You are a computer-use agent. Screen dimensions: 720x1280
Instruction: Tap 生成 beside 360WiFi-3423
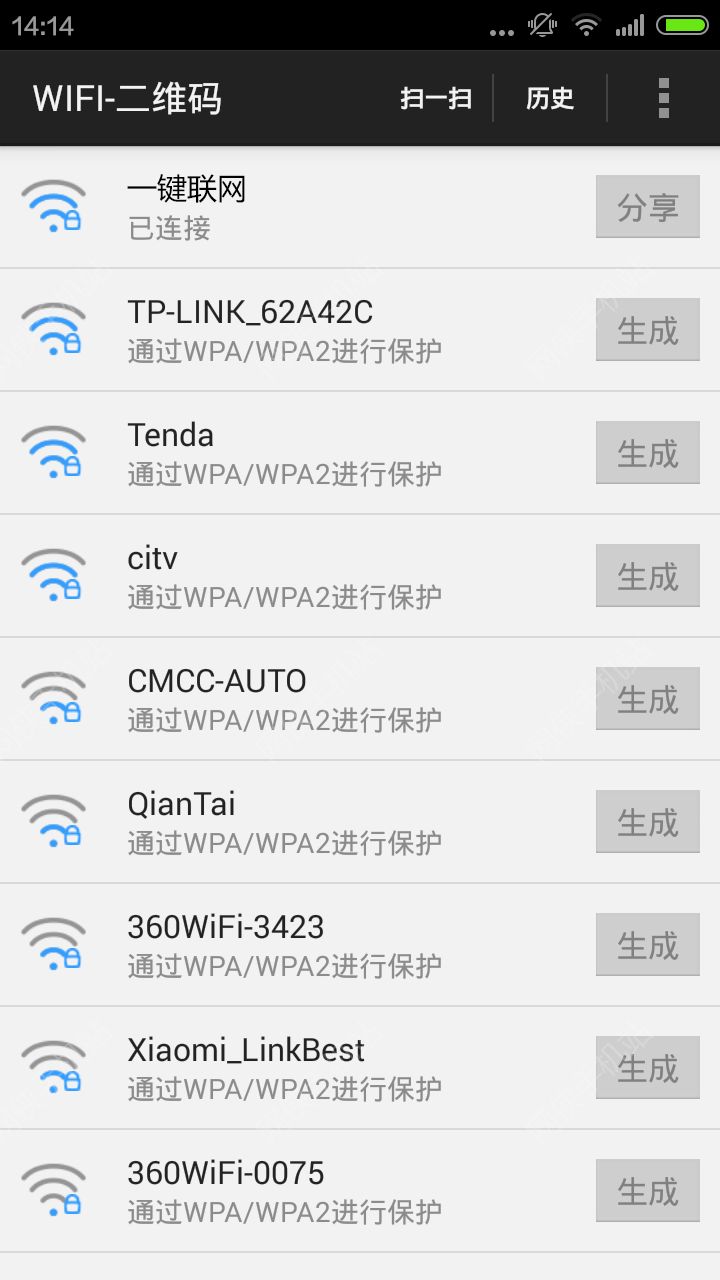[x=647, y=945]
